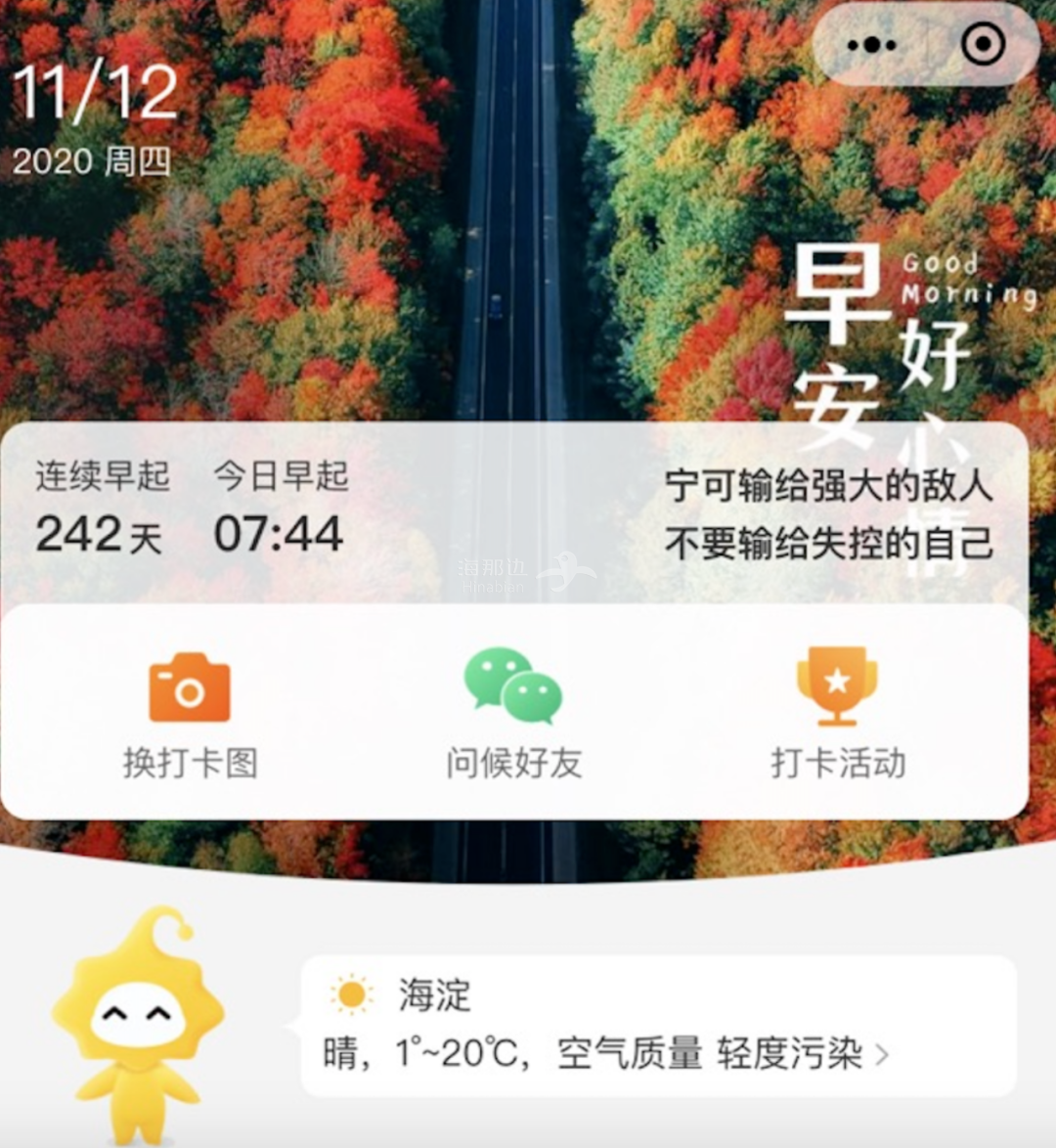The width and height of the screenshot is (1056, 1148).
Task: Close the mini program via circle button
Action: (x=983, y=45)
